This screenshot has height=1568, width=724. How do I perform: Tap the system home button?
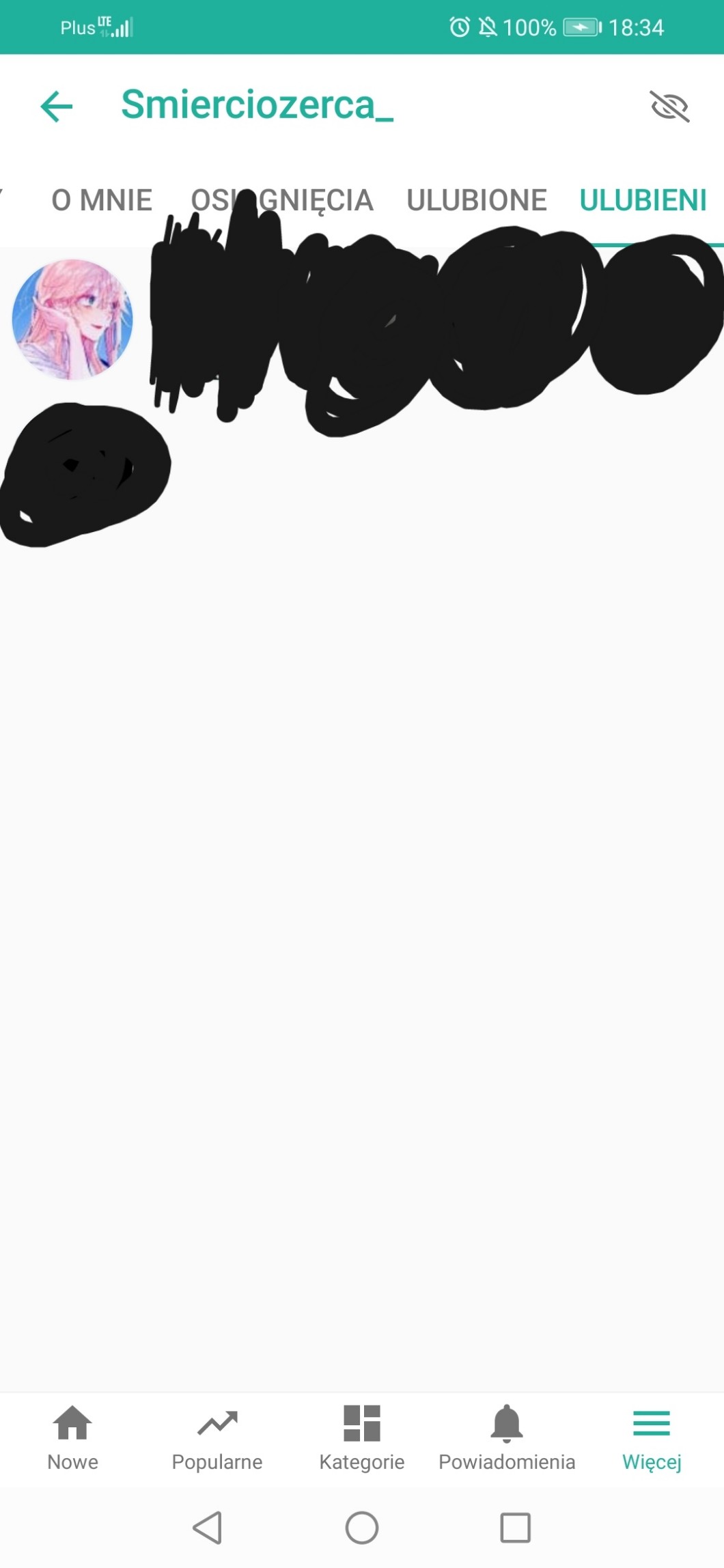tap(362, 1528)
